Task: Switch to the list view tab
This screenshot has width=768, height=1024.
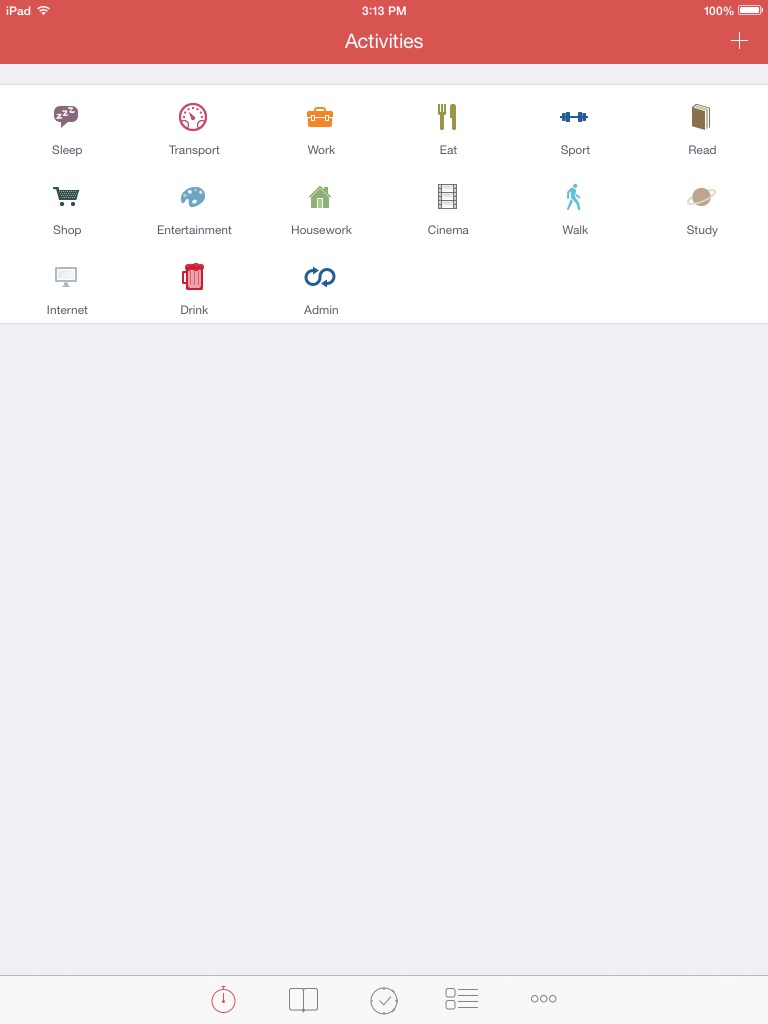Action: [462, 998]
